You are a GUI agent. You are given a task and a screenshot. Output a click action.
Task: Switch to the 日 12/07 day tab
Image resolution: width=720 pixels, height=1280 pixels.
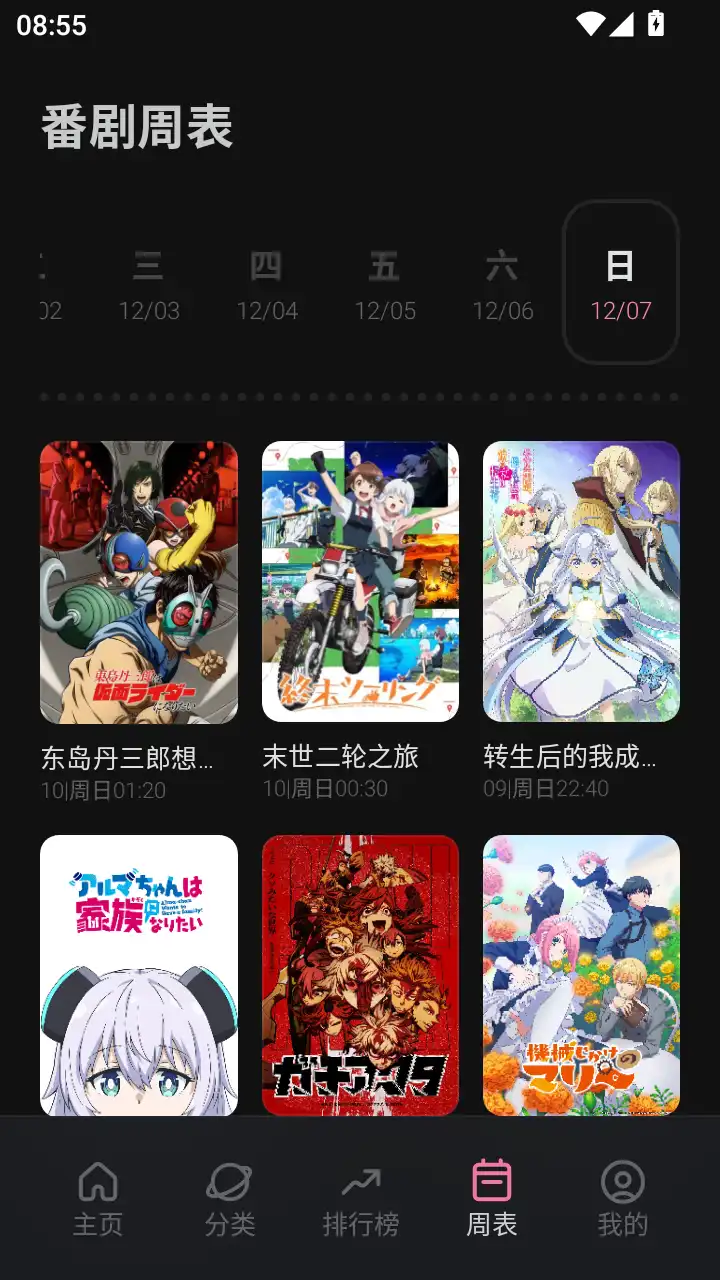coord(621,283)
